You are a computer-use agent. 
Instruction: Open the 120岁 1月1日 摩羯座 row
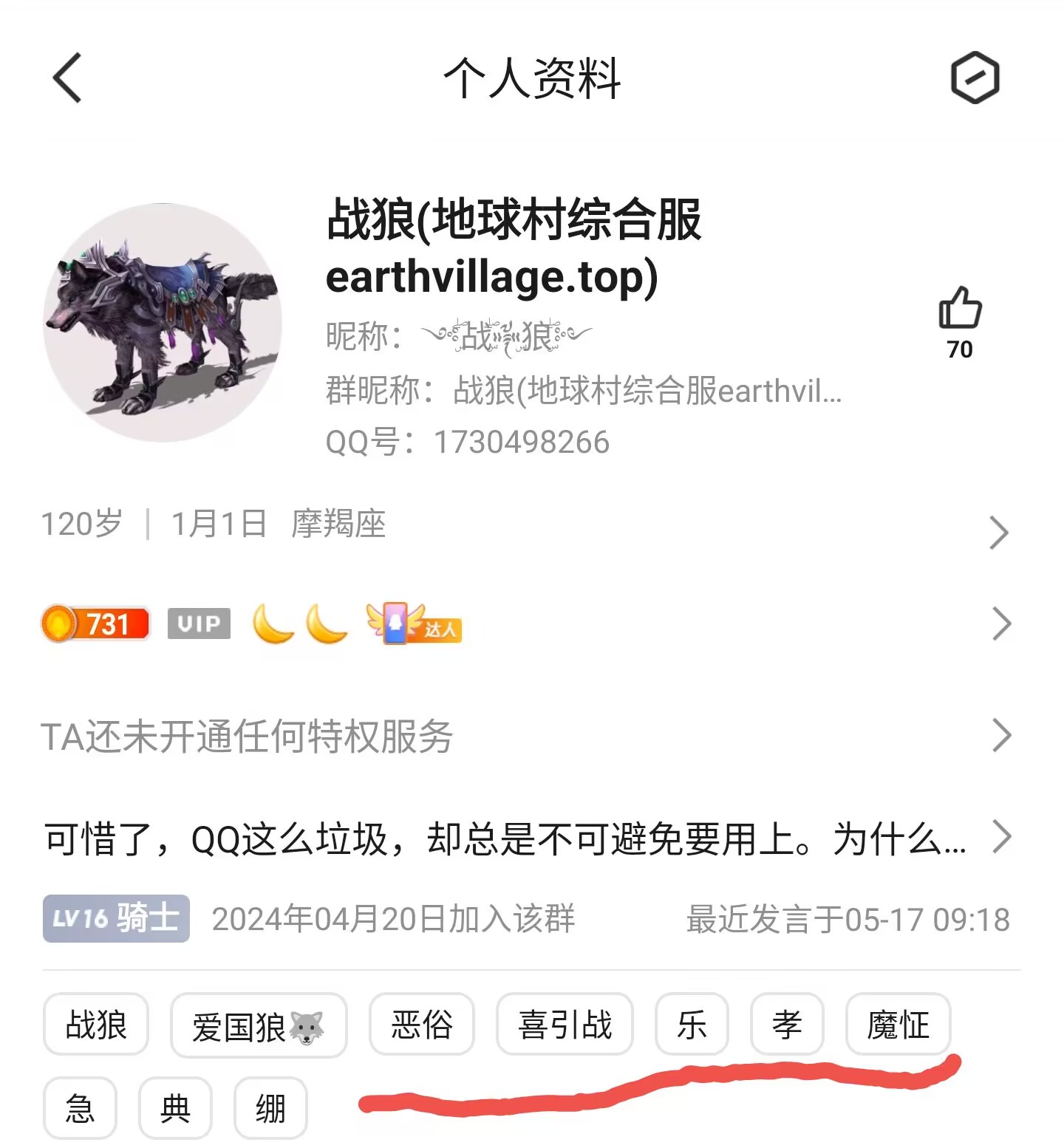pos(525,526)
